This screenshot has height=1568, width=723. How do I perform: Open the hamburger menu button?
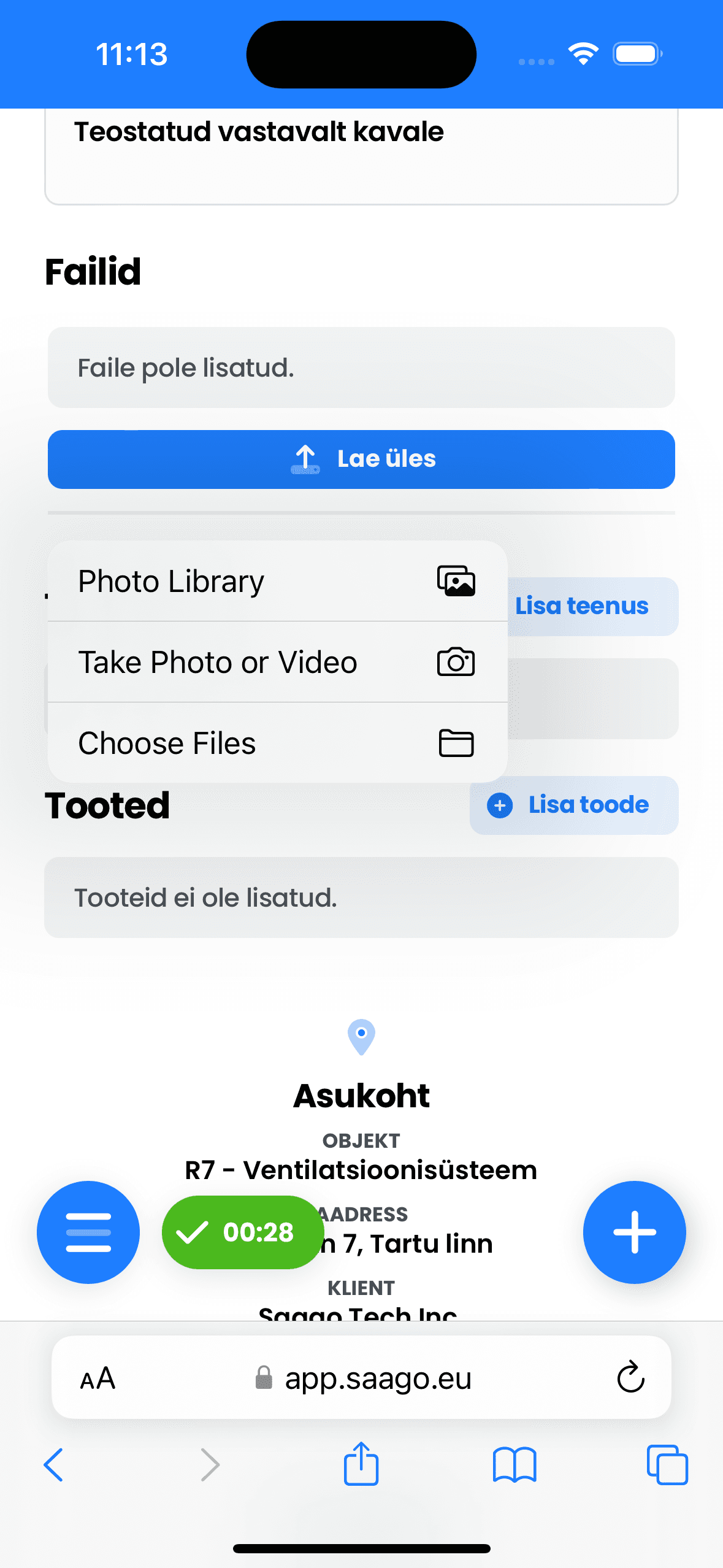coord(88,1232)
